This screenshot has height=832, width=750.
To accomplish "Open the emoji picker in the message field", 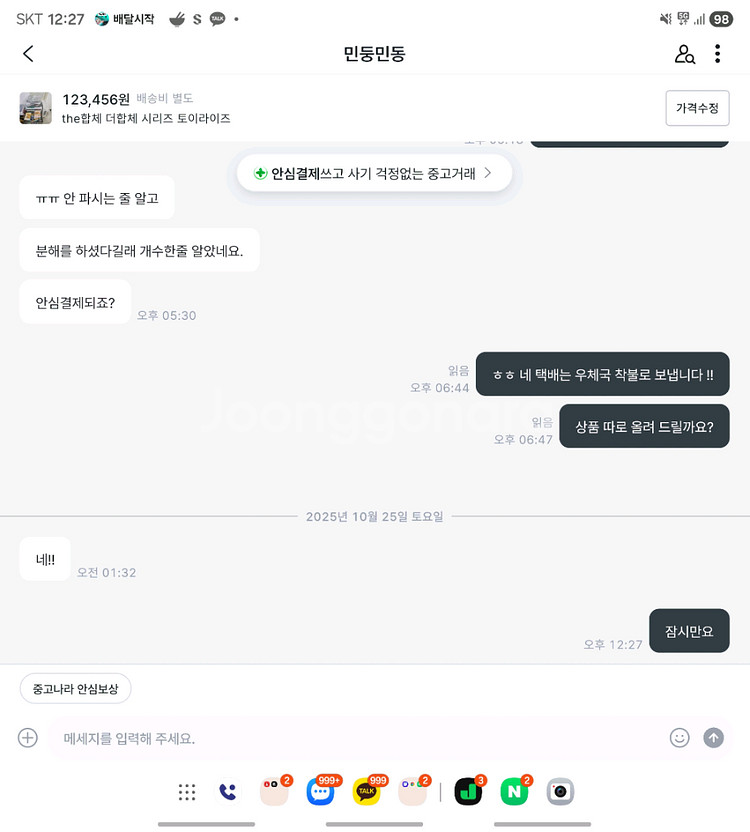I will click(680, 737).
